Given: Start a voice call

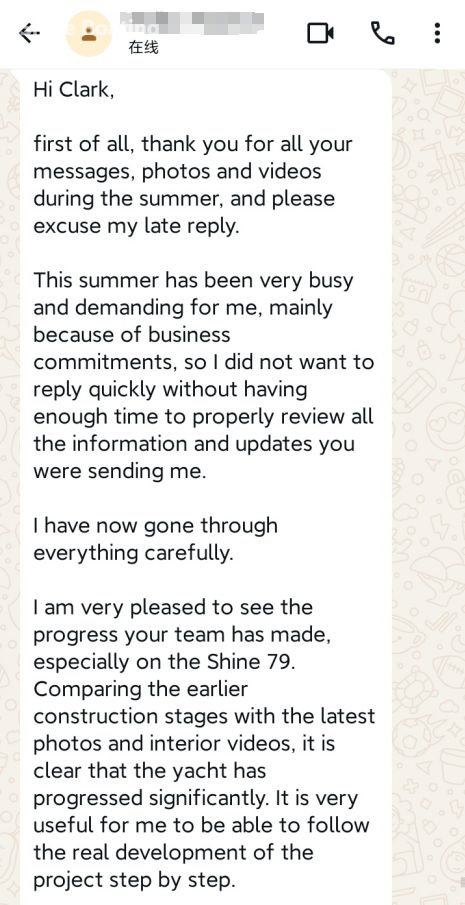Looking at the screenshot, I should 382,33.
